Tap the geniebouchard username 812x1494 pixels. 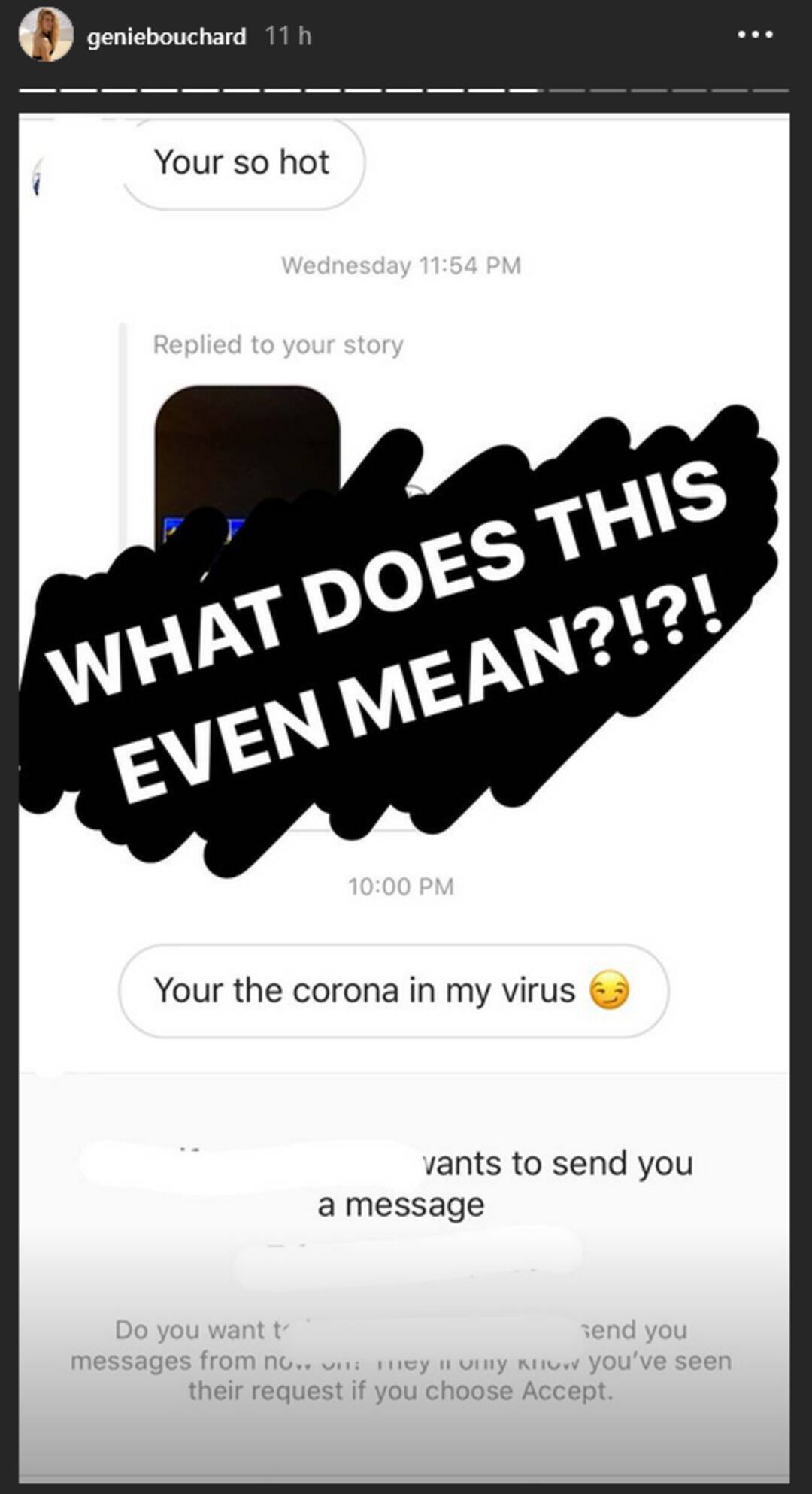(x=166, y=36)
